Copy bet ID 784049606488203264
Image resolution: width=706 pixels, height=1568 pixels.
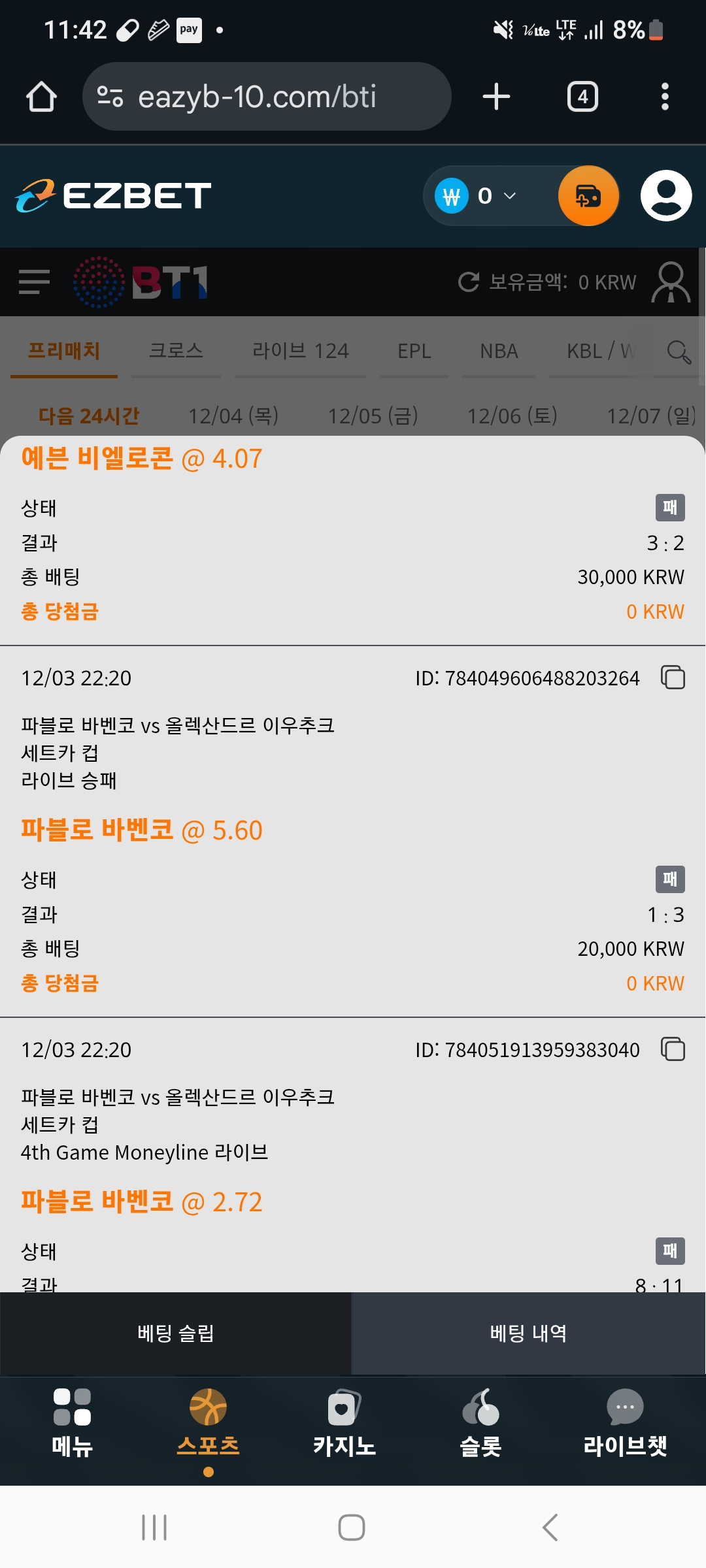tap(672, 678)
